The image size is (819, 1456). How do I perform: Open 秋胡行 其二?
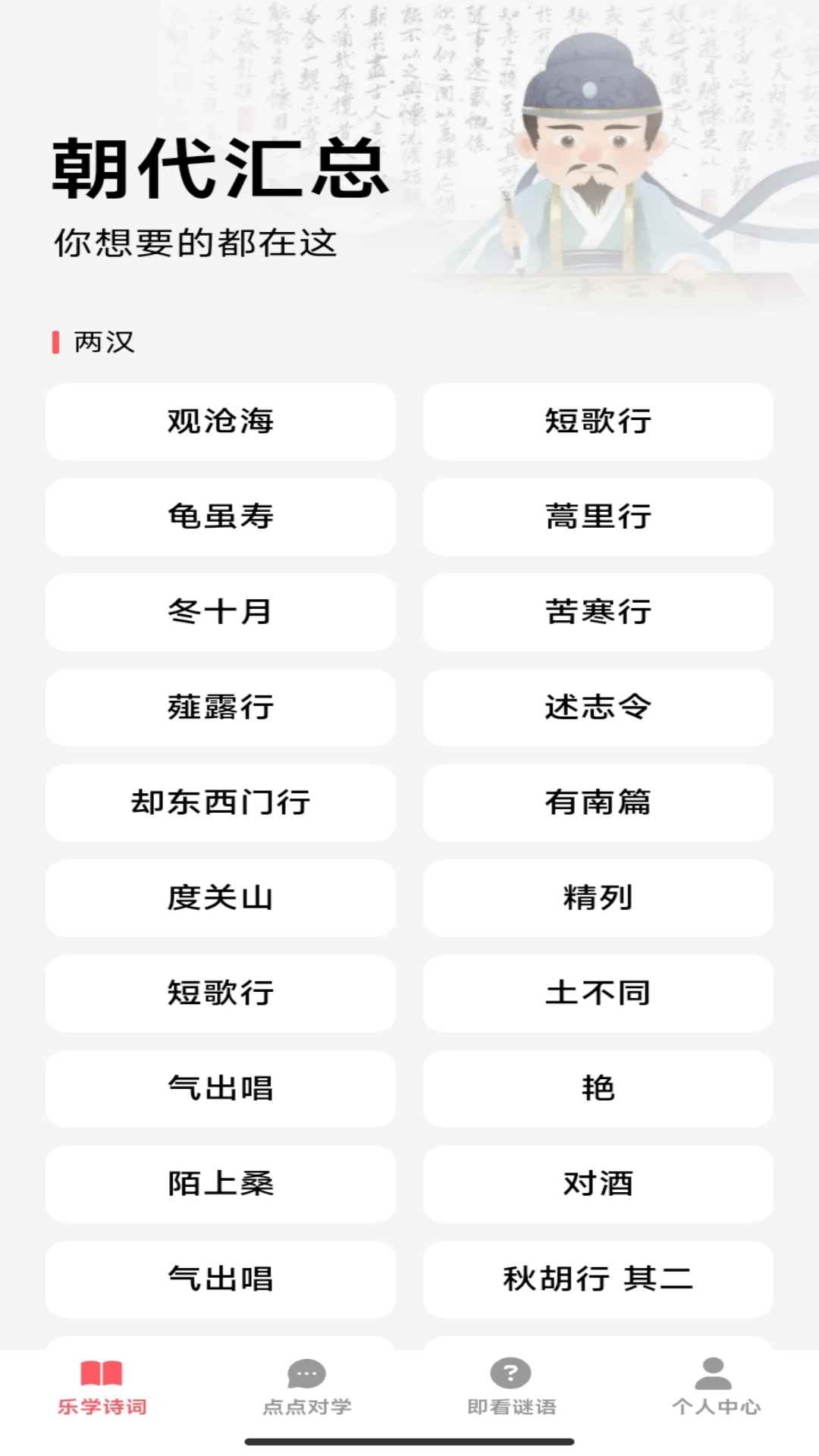coord(598,1279)
